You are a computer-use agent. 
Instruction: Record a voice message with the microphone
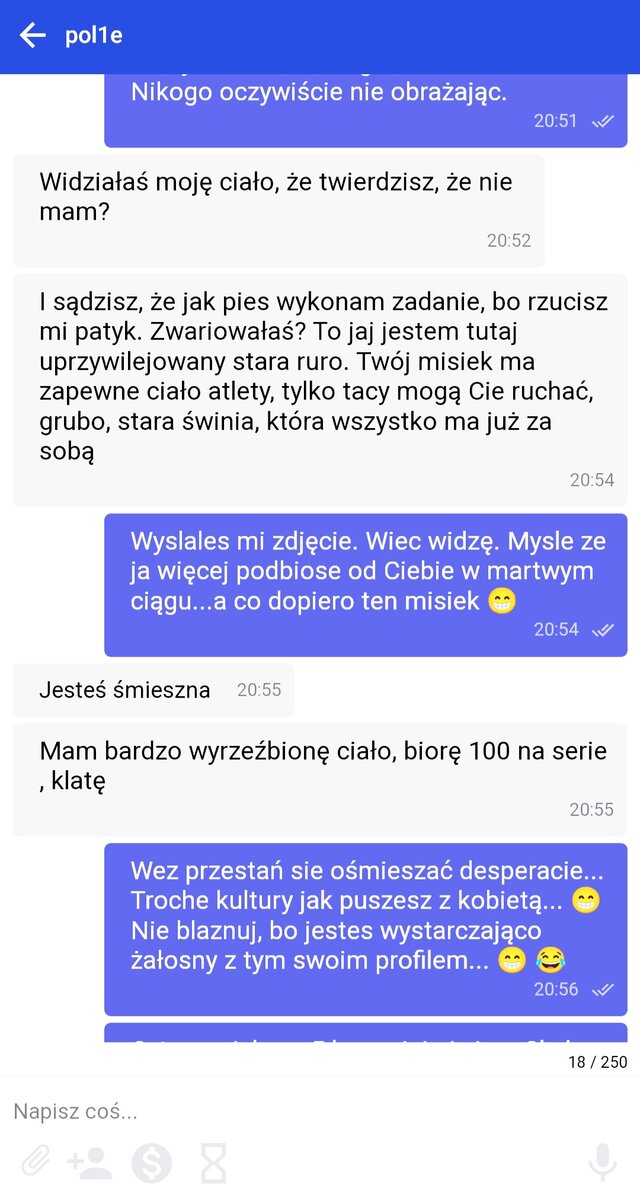(x=602, y=1162)
